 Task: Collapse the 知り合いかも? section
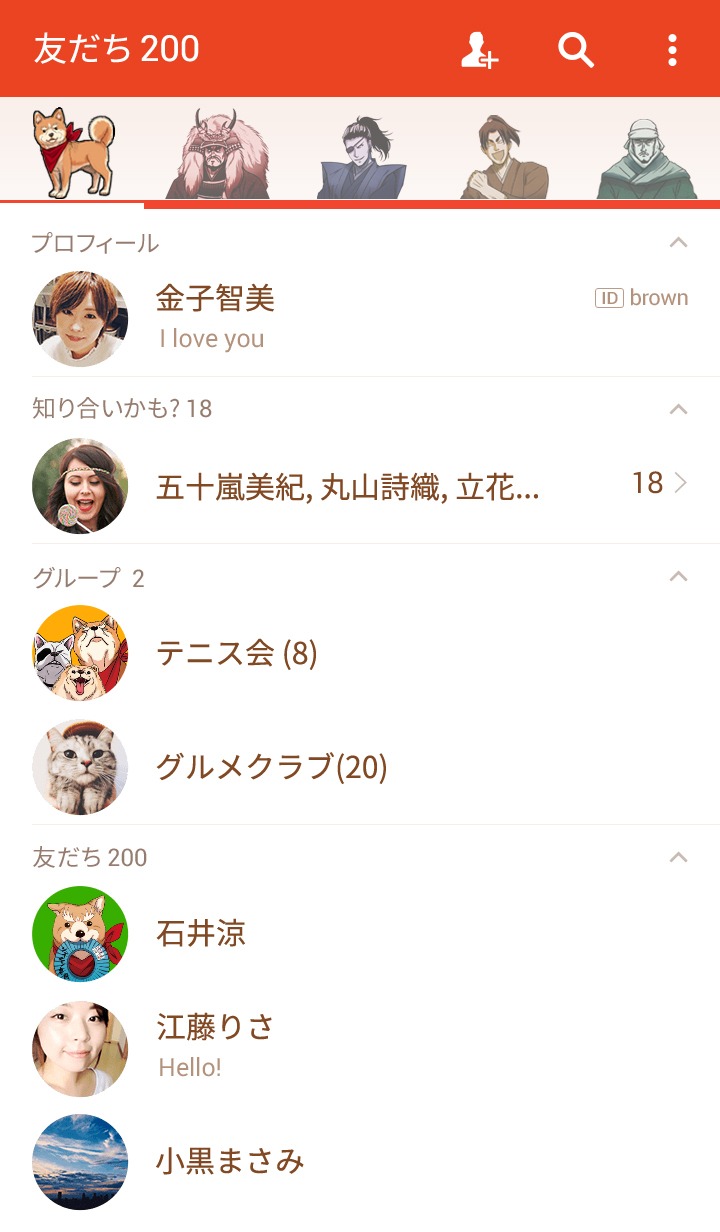678,408
